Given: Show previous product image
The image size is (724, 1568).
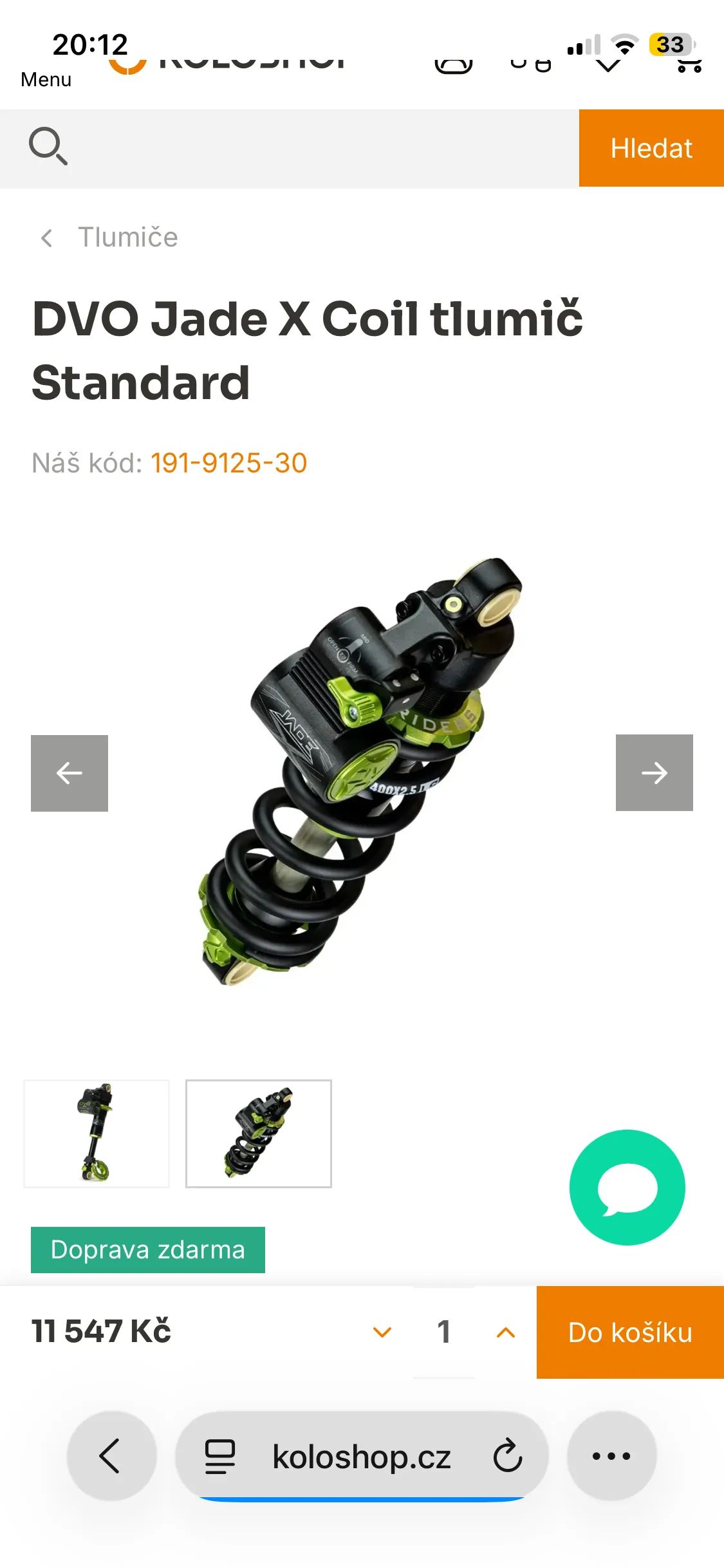Looking at the screenshot, I should [x=70, y=772].
